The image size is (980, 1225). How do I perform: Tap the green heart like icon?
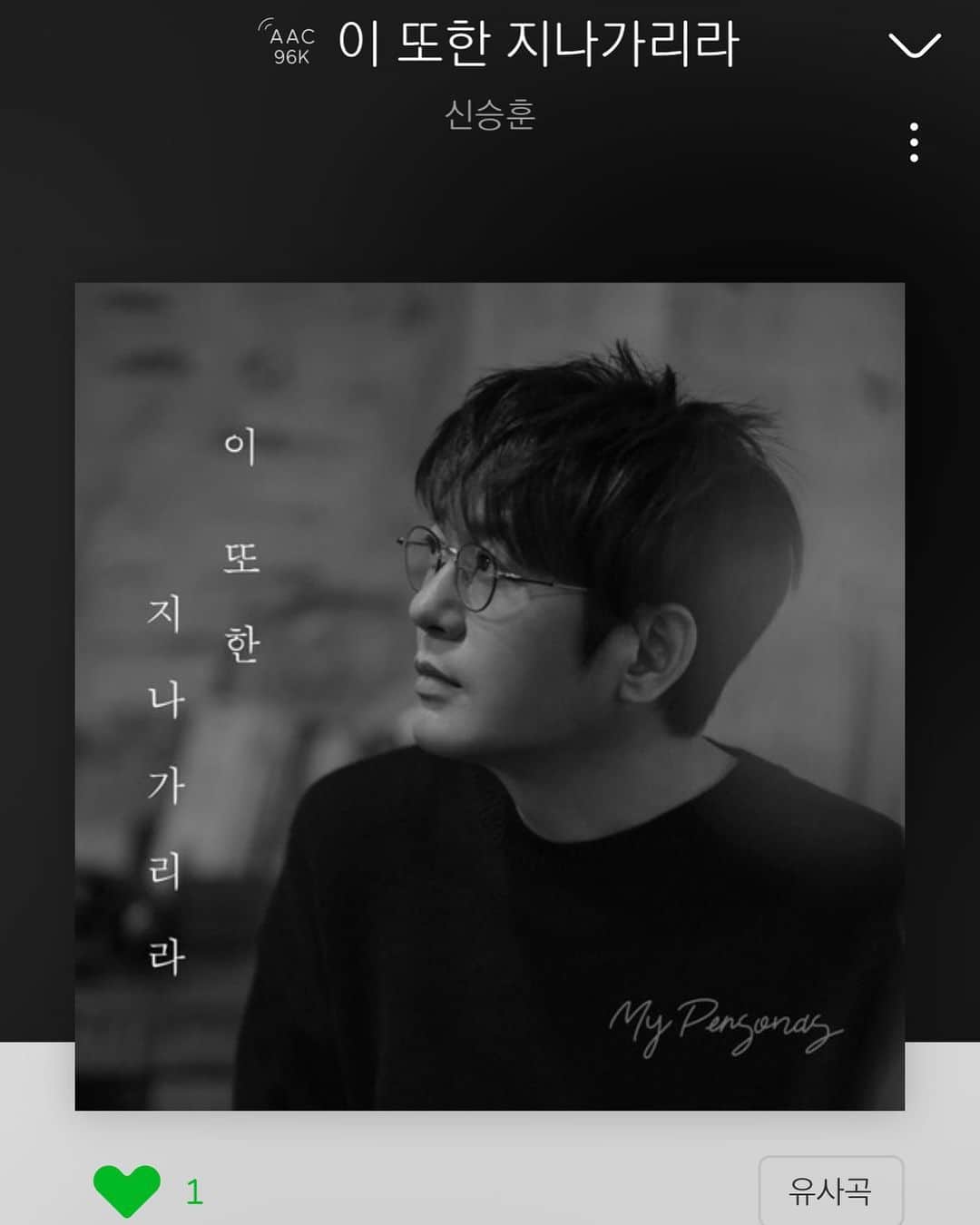tap(127, 1190)
